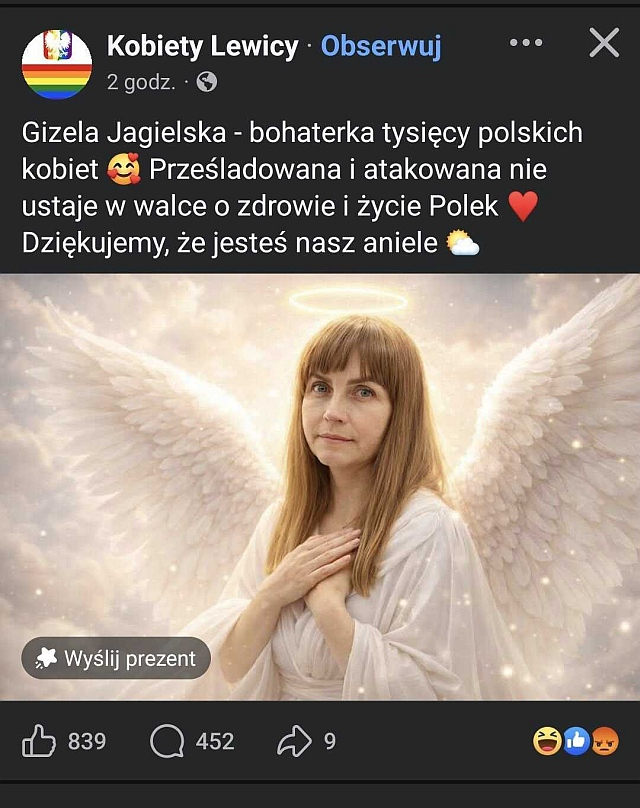Follow the page via Obserwuj
Screen dimensions: 640x808
click(380, 46)
